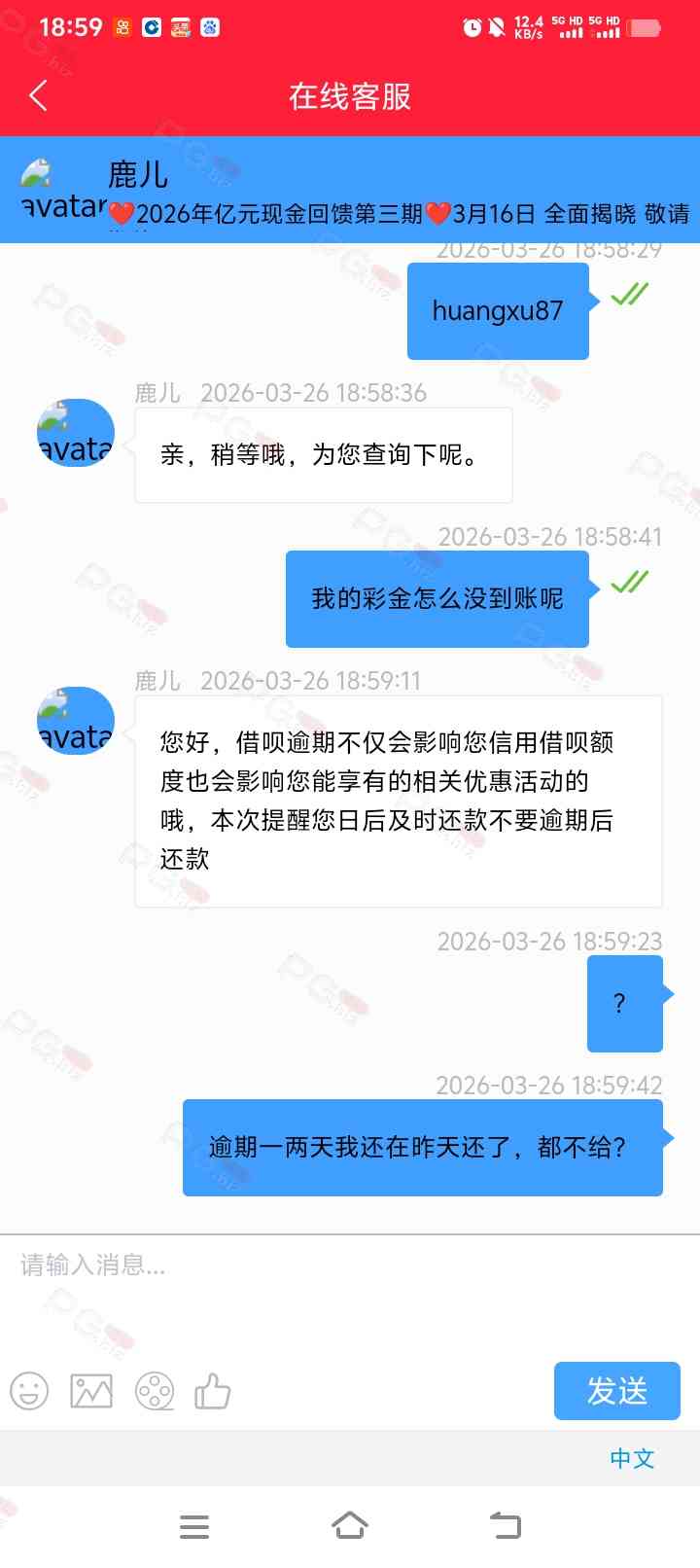Go to the system home screen

350,1525
